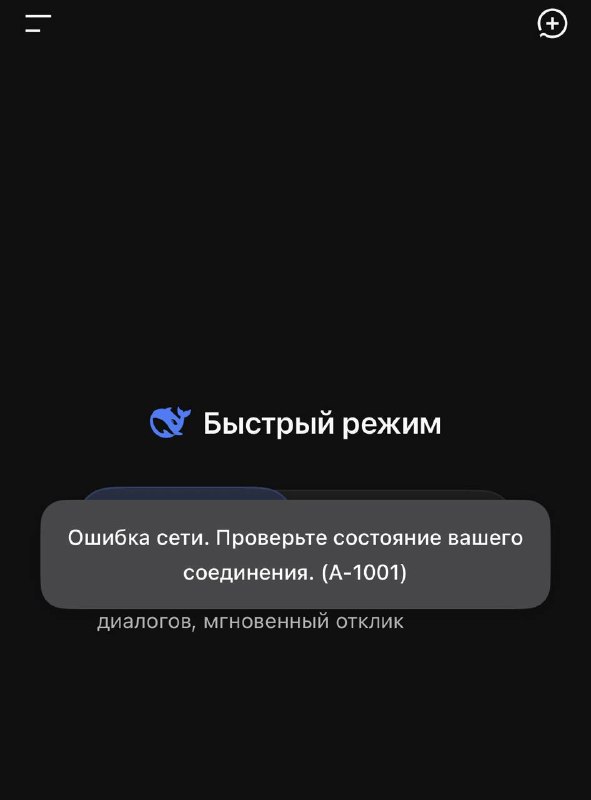Start a new chat
591x800 pixels.
pos(552,23)
